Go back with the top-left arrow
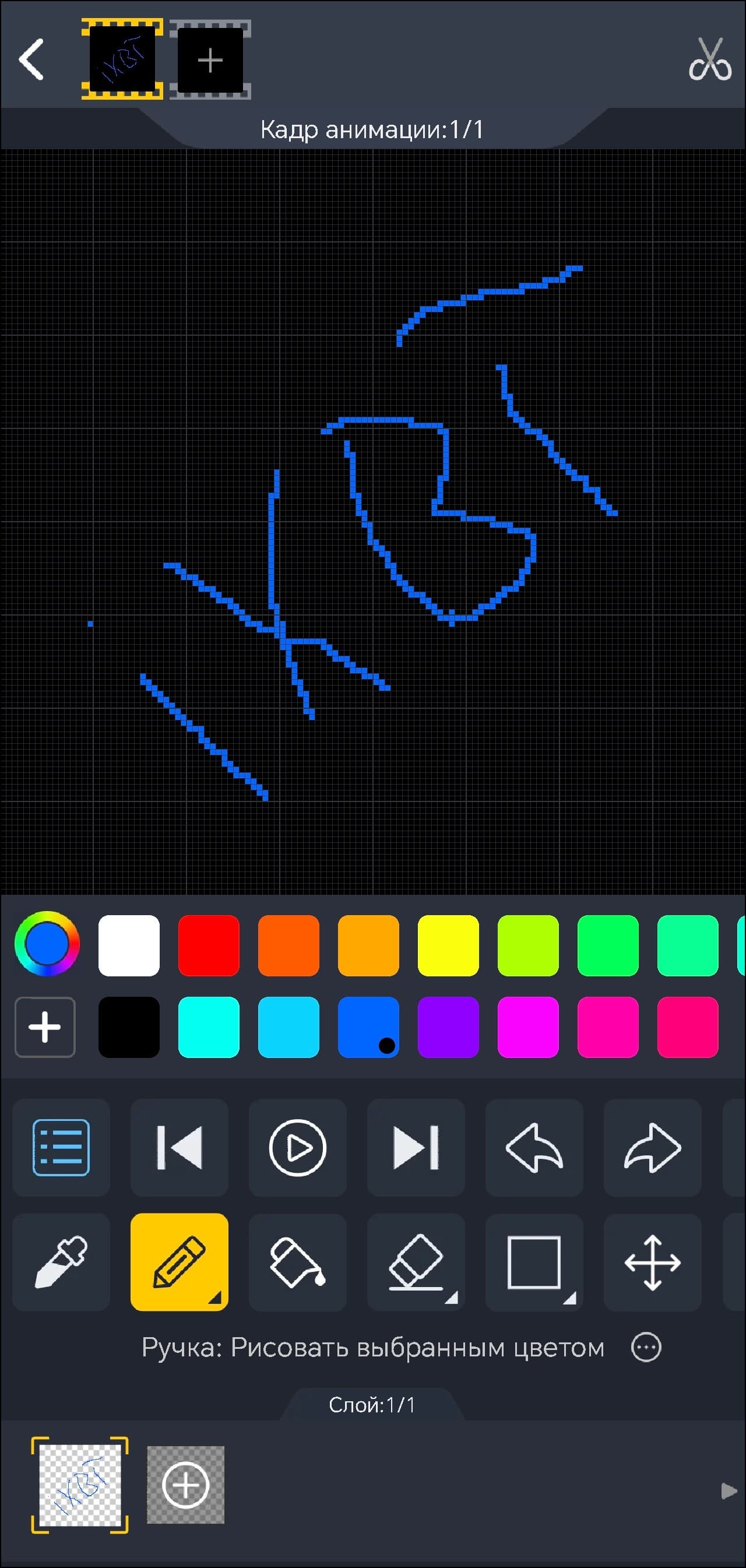The height and width of the screenshot is (1568, 746). coord(31,59)
